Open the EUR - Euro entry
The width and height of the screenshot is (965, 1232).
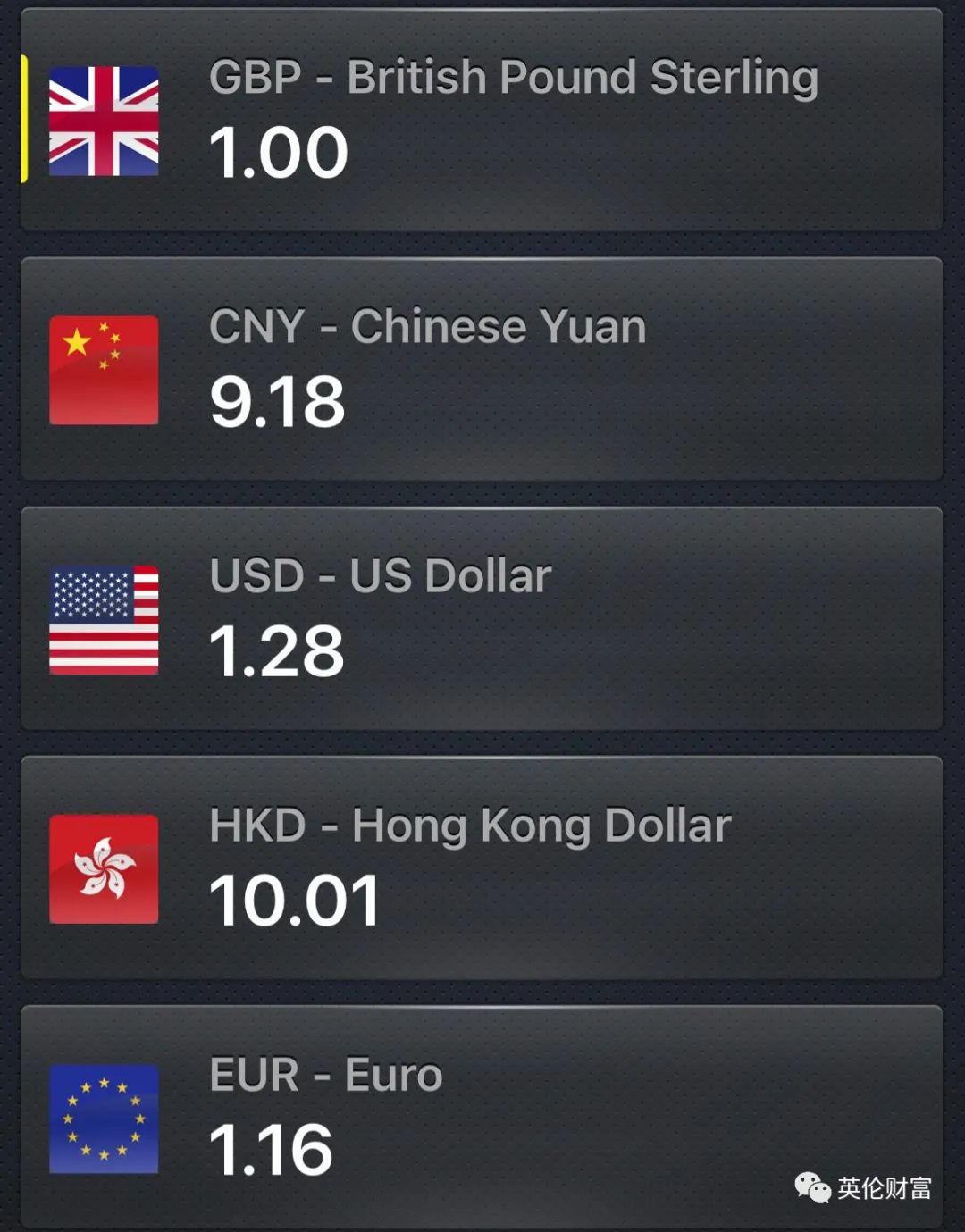point(482,1112)
